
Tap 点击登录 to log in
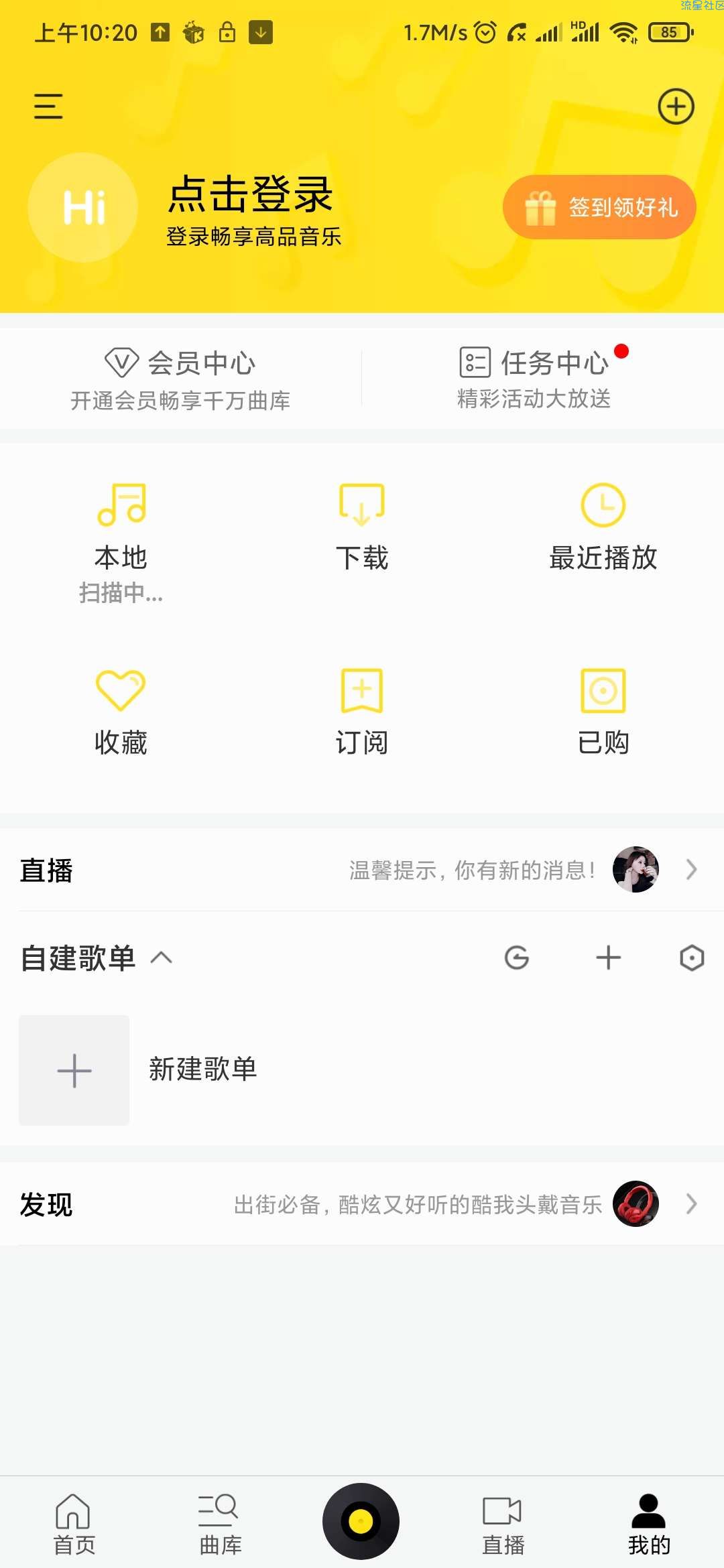(250, 194)
